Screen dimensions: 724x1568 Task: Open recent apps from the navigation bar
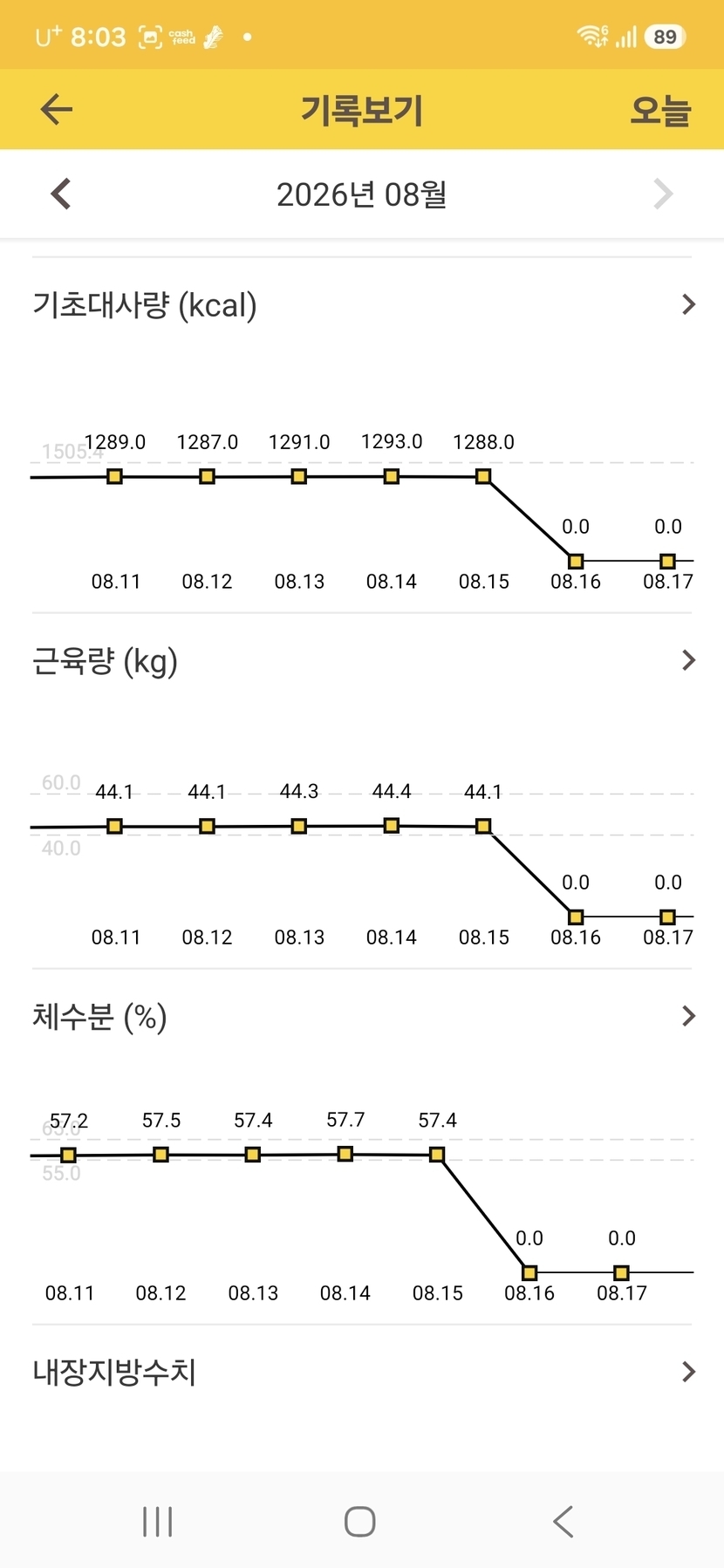158,1522
